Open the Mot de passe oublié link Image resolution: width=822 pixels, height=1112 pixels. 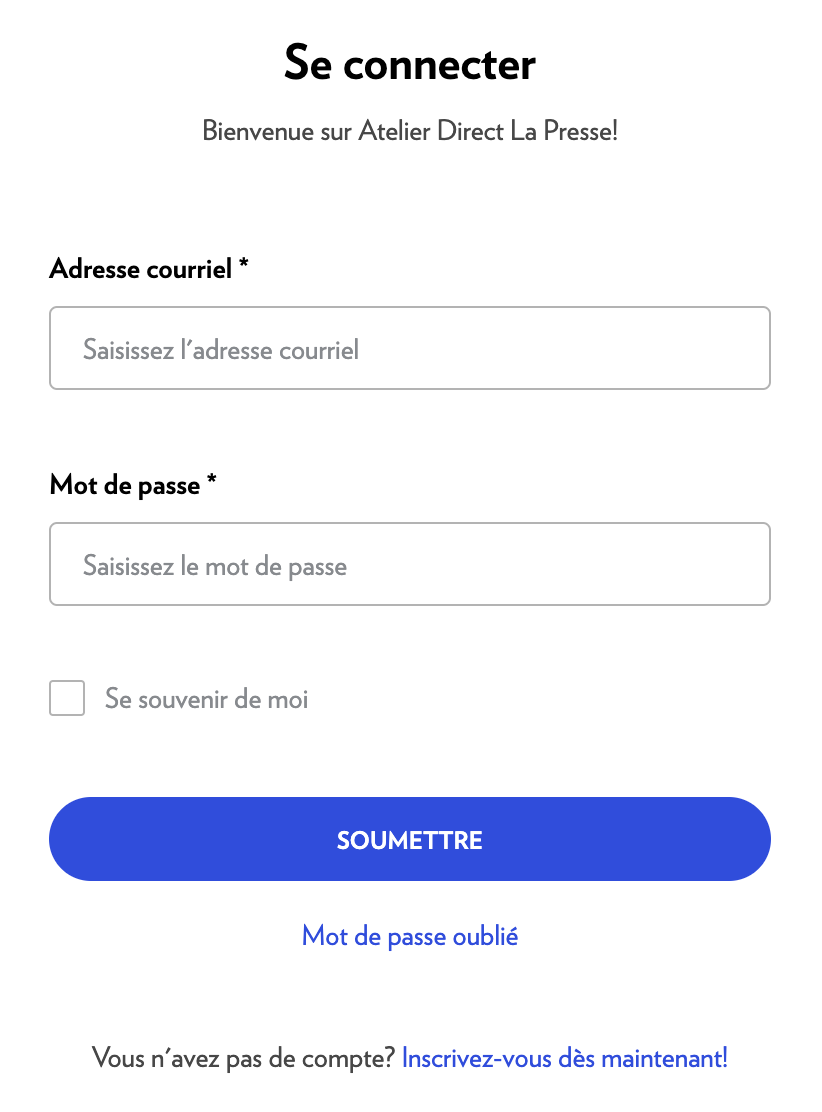click(410, 936)
